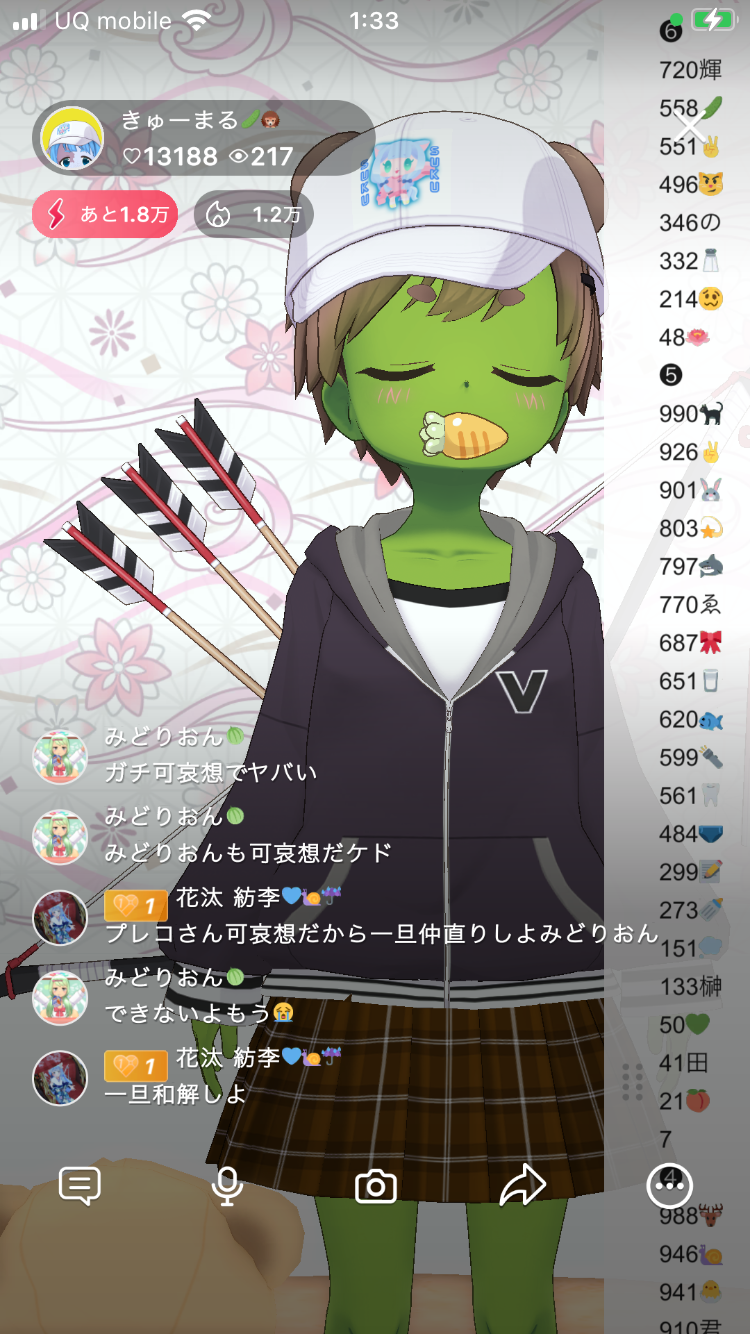Tap the あと1.8万 point goal chip

click(x=104, y=214)
